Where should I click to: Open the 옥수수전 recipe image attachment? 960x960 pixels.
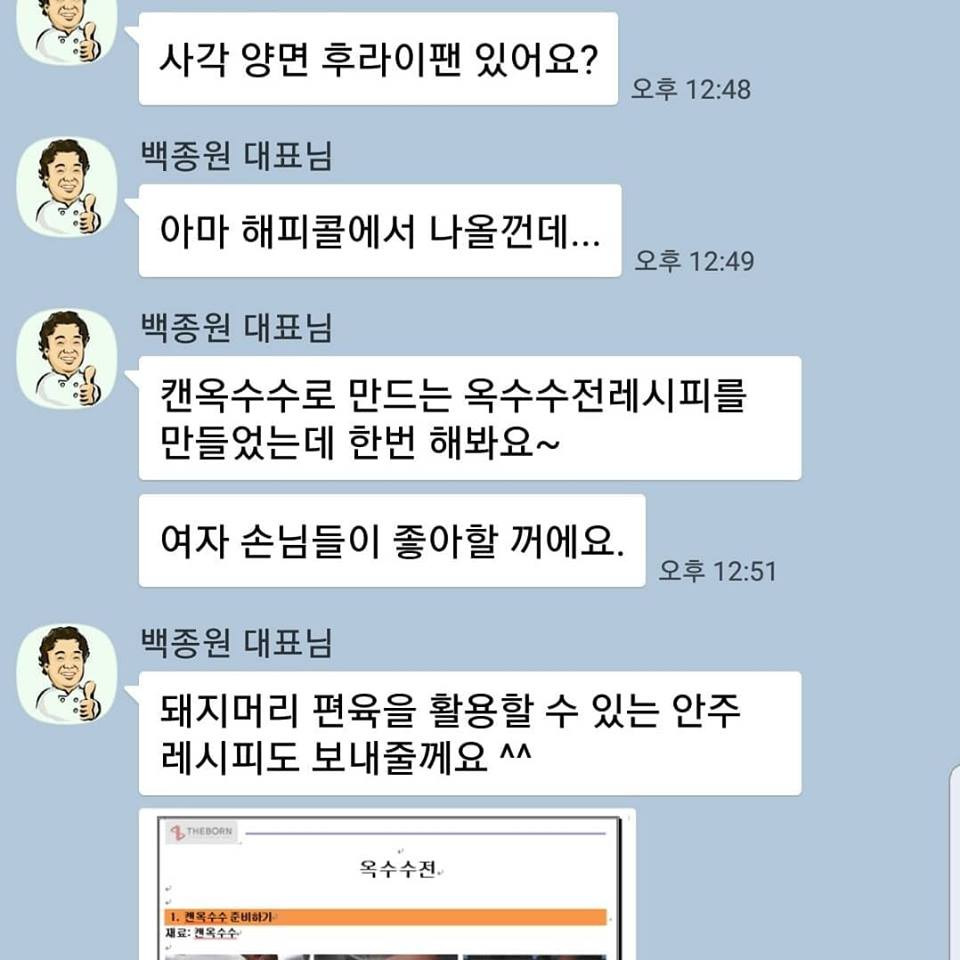[x=387, y=884]
